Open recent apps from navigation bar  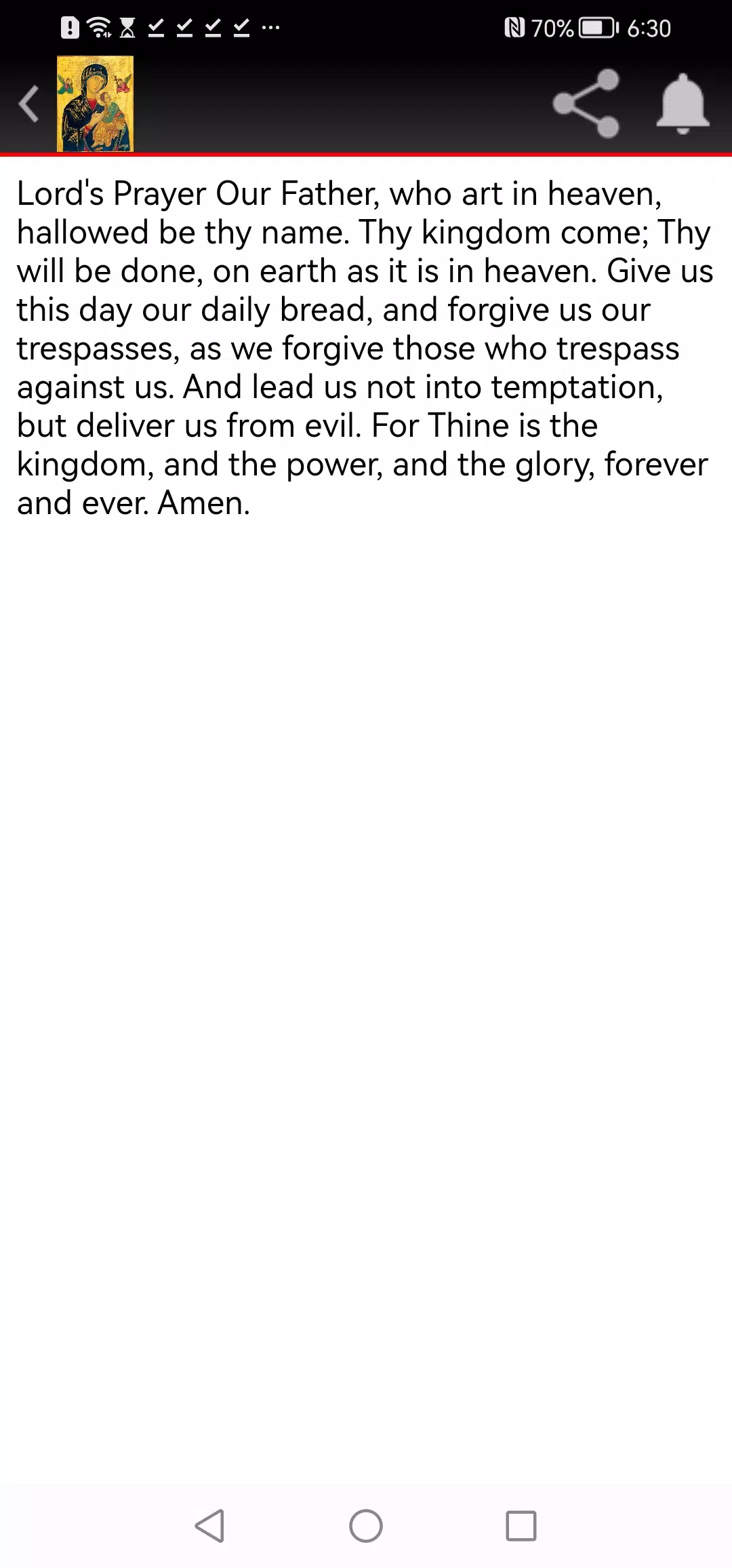(x=521, y=1526)
